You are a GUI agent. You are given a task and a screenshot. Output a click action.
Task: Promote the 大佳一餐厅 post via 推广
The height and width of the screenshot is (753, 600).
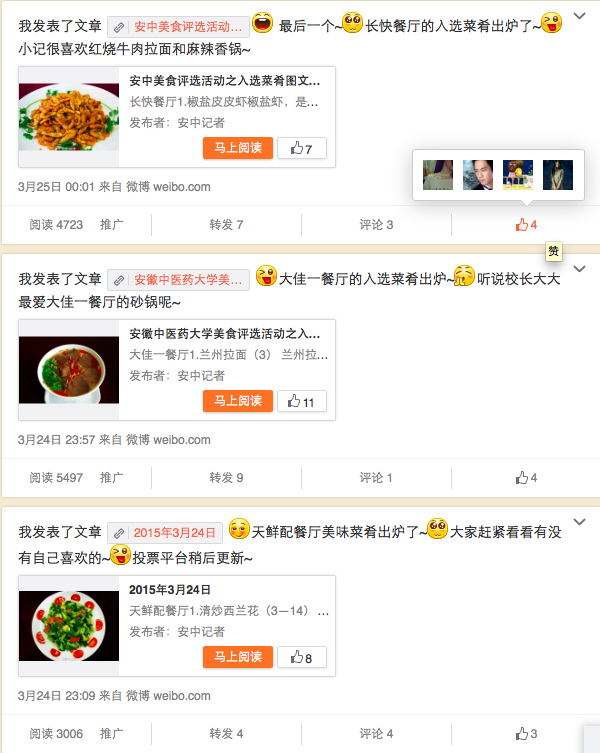point(112,478)
